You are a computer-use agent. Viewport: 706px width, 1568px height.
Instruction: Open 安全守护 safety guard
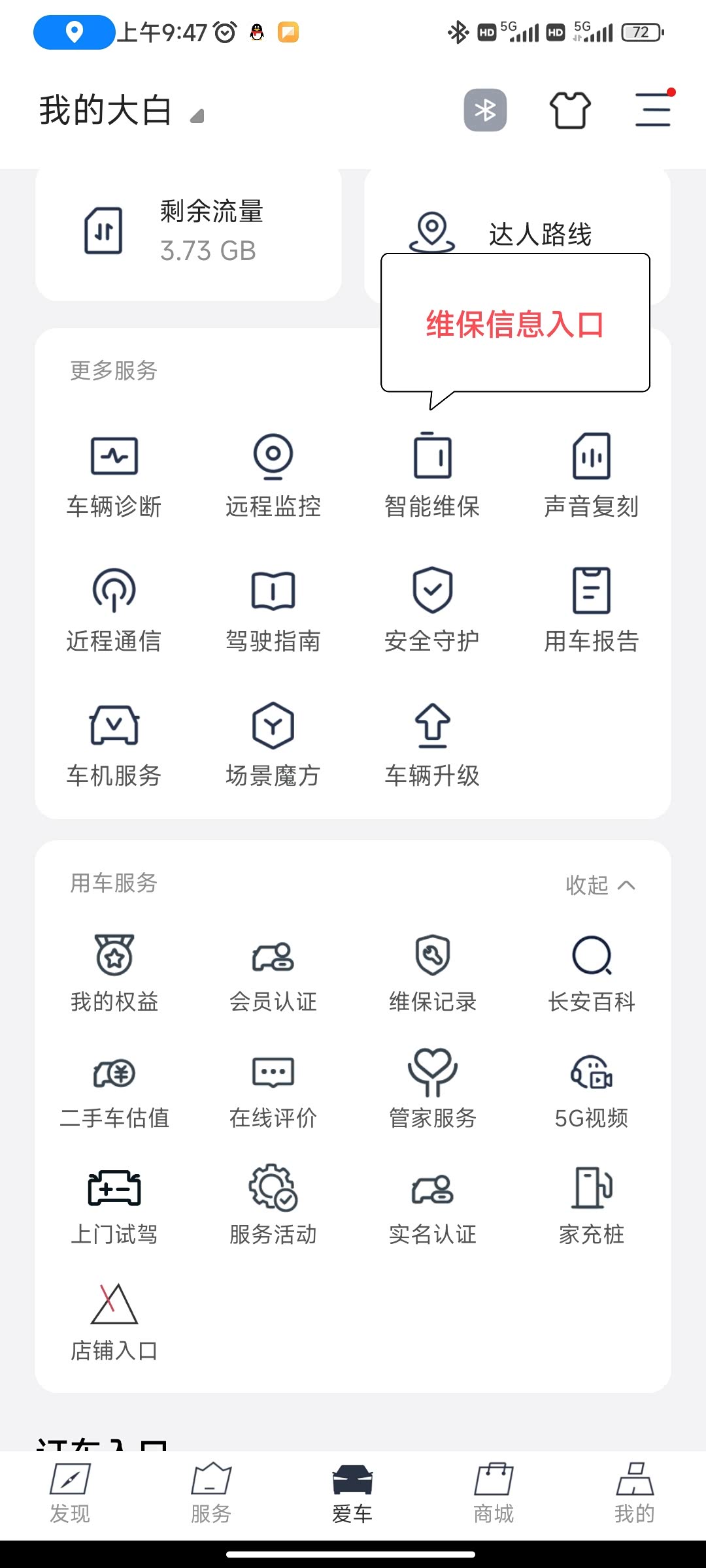[432, 609]
